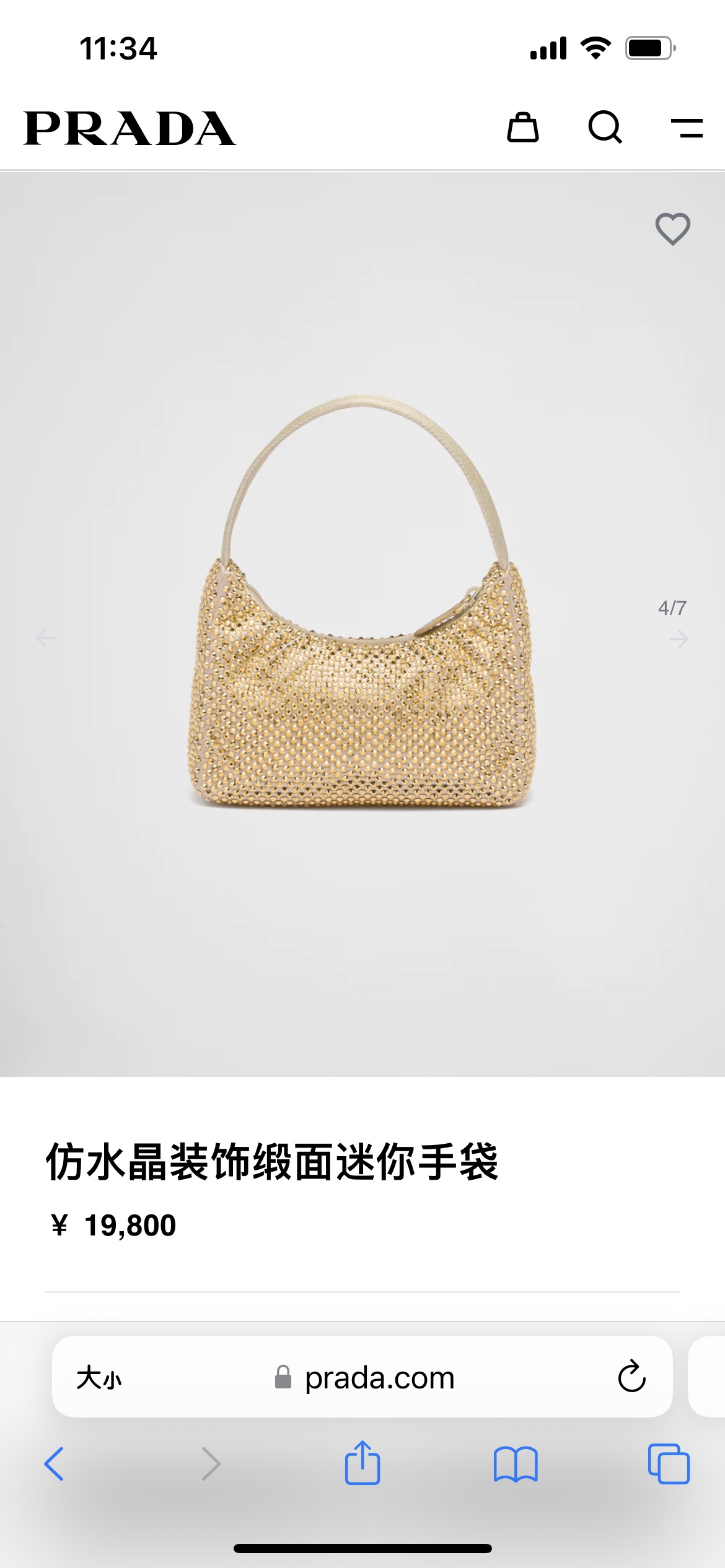
Task: Reload the prada.com page
Action: point(631,1377)
